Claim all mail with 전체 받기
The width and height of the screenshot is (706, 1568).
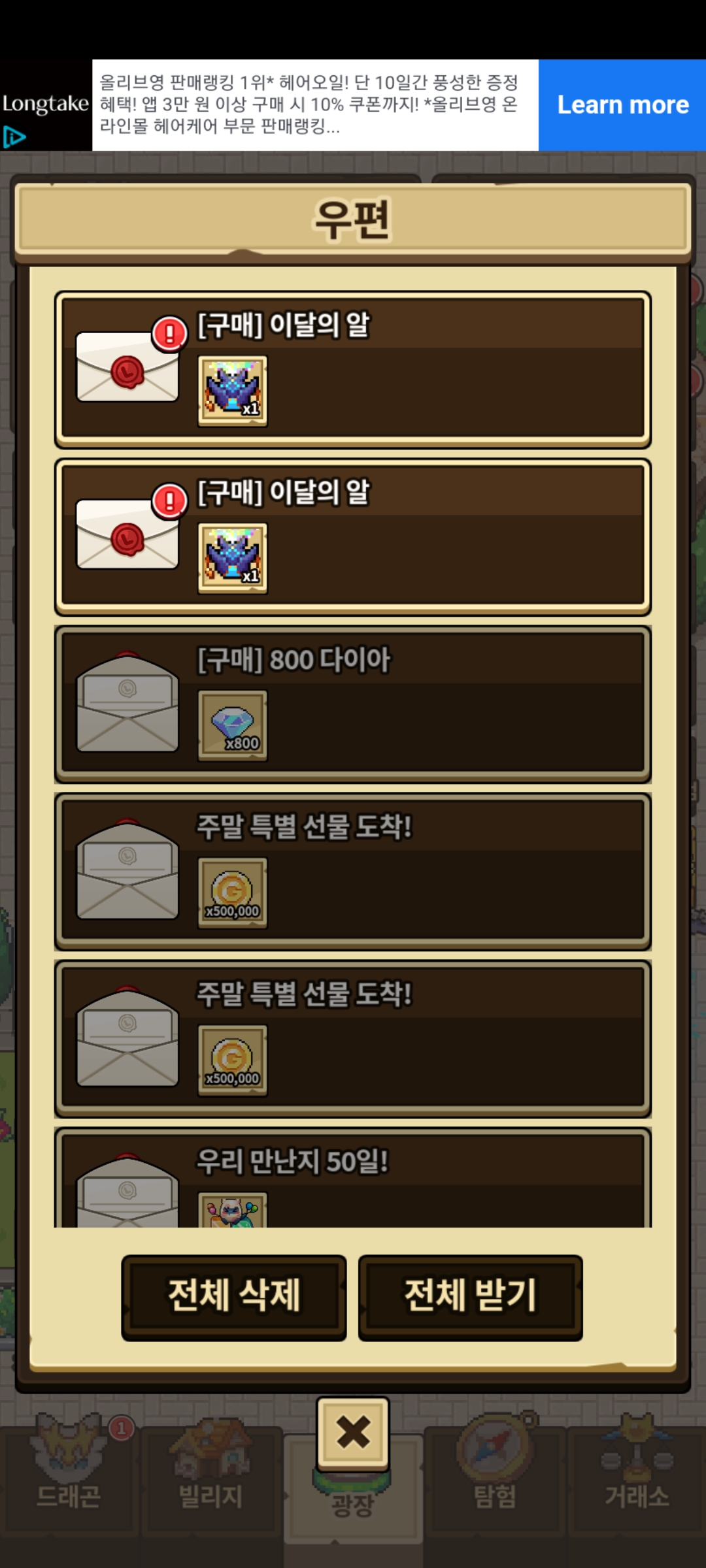[470, 1297]
